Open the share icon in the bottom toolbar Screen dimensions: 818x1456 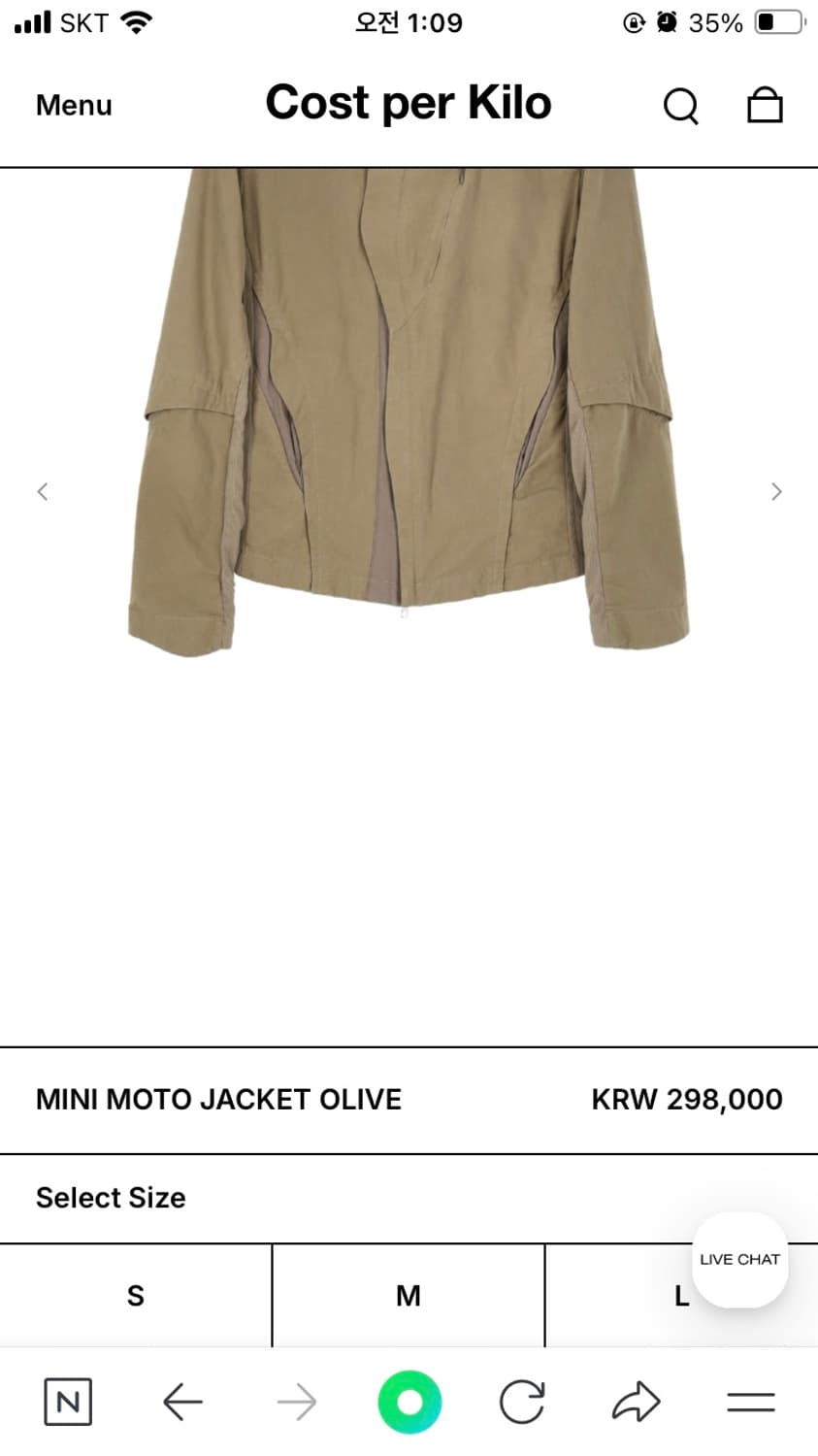(637, 1401)
